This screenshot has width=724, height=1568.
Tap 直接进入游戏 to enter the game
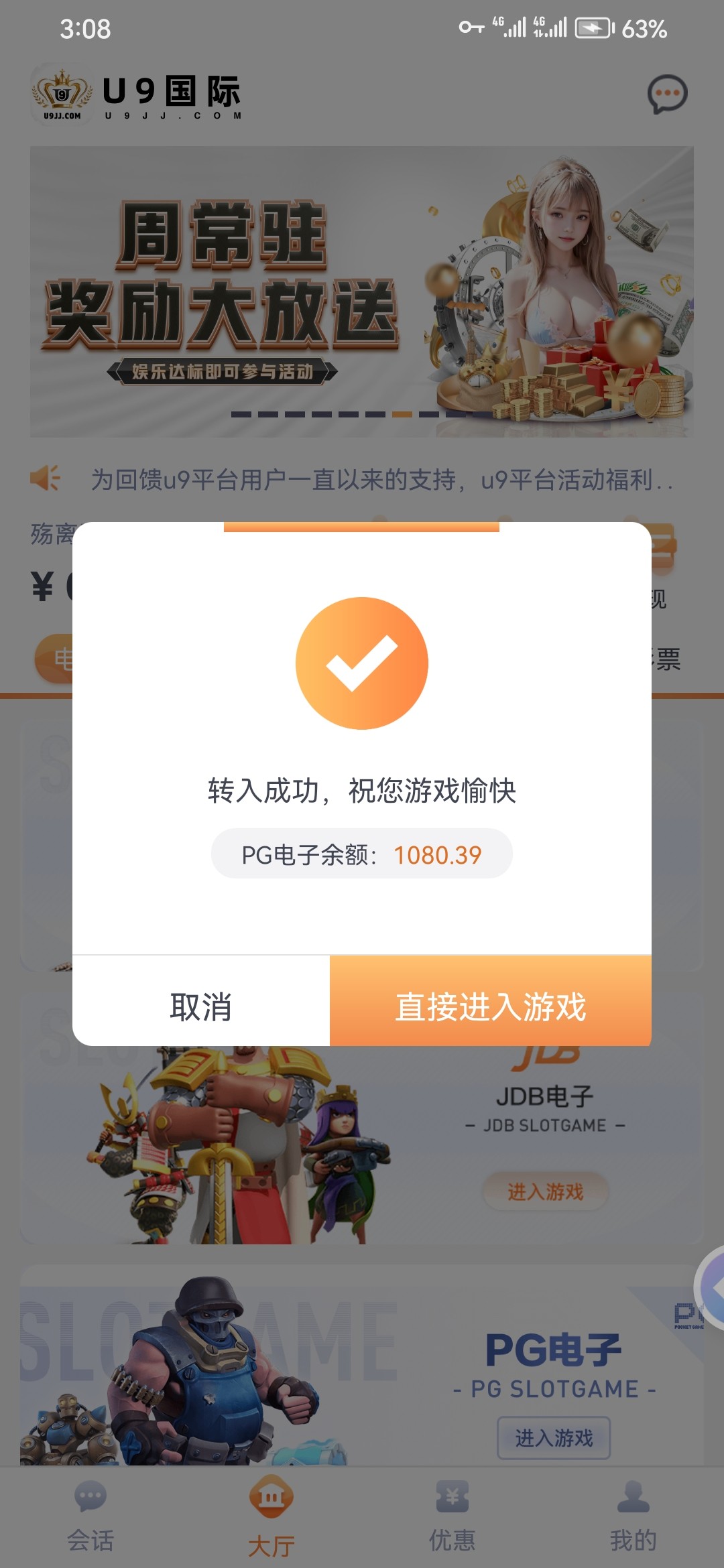pos(490,1006)
